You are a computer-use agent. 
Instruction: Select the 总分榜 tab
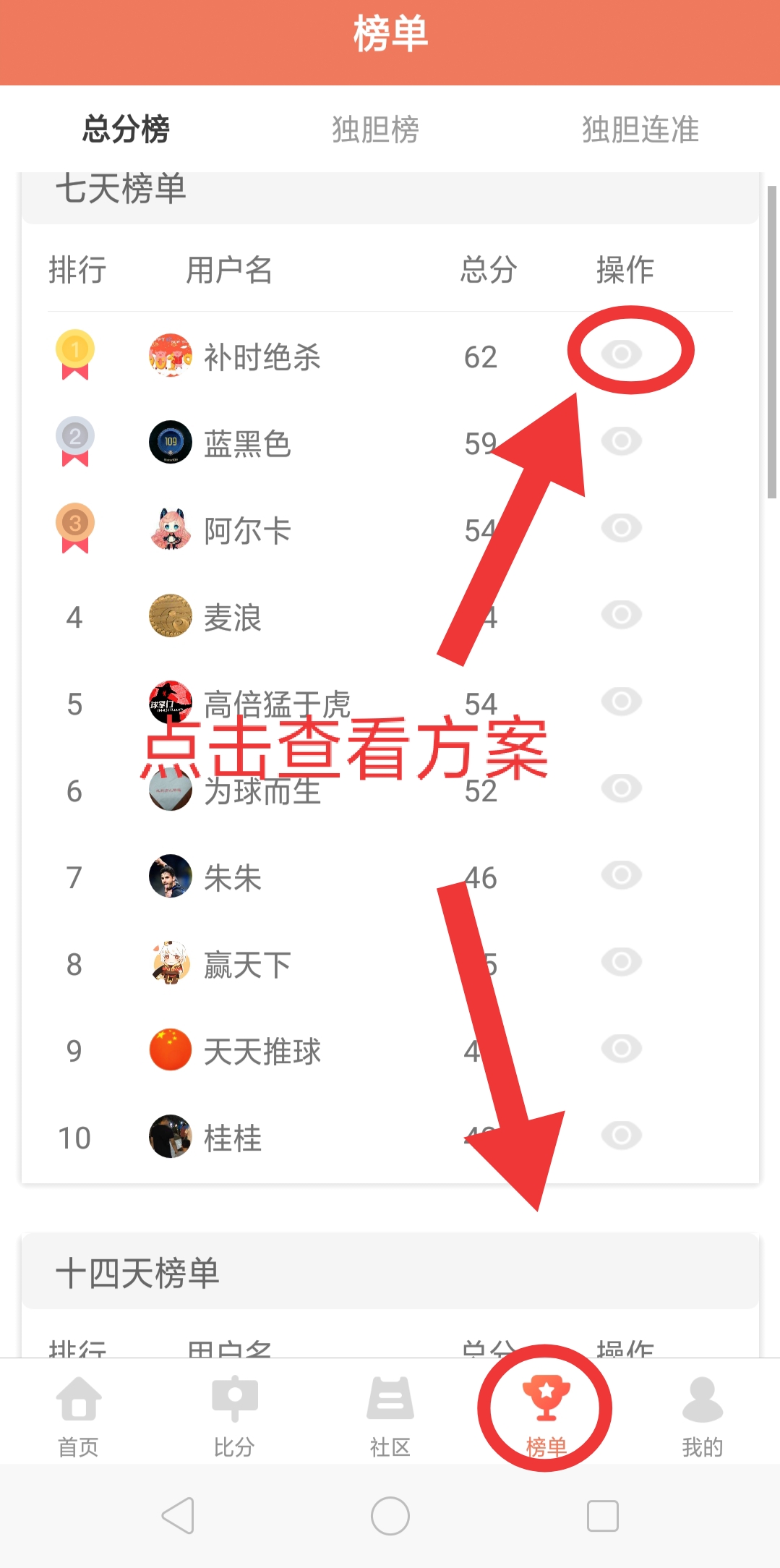(126, 129)
